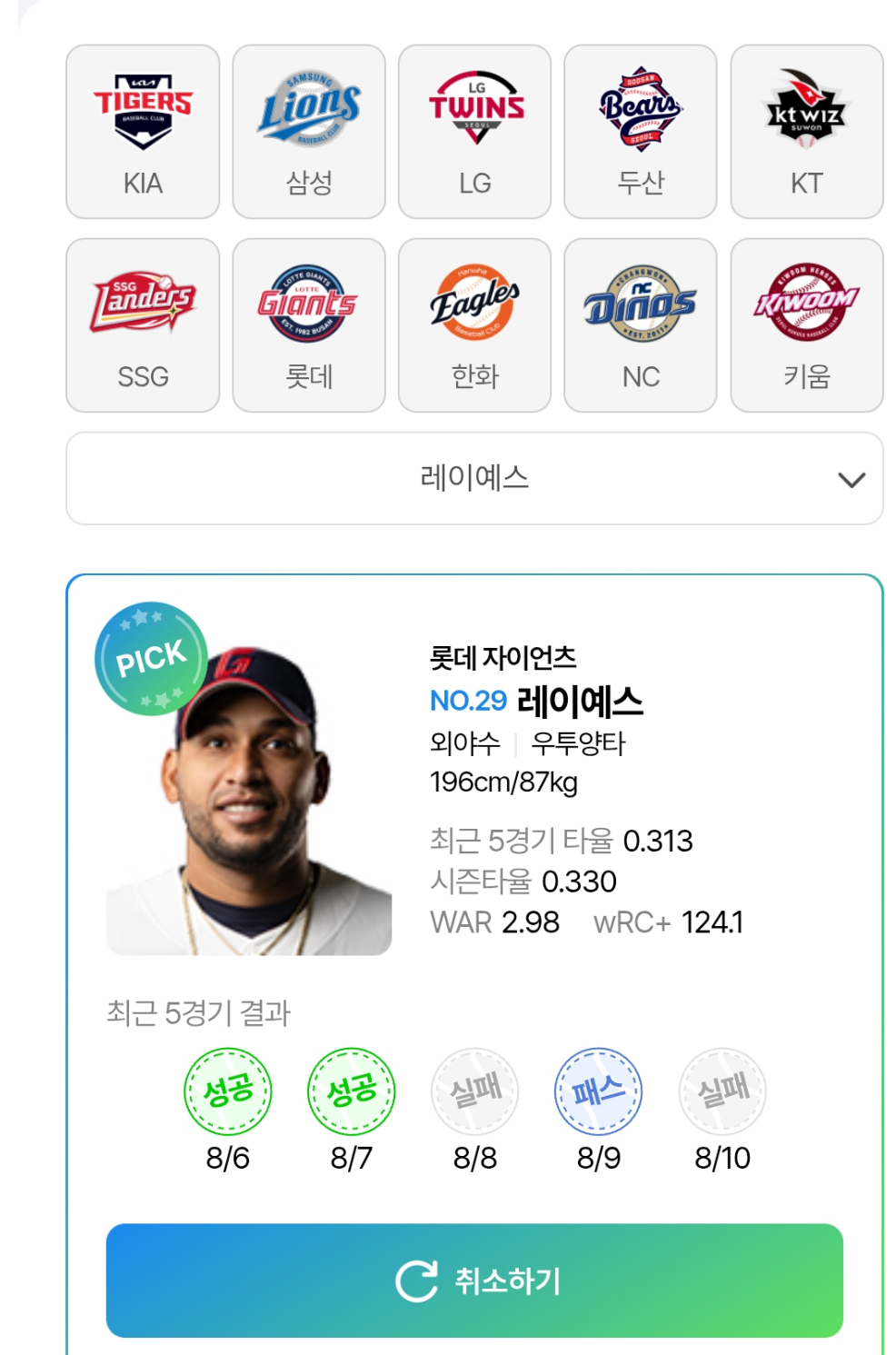Choose the 삼성 Lions team
This screenshot has height=1355, width=896.
point(309,132)
